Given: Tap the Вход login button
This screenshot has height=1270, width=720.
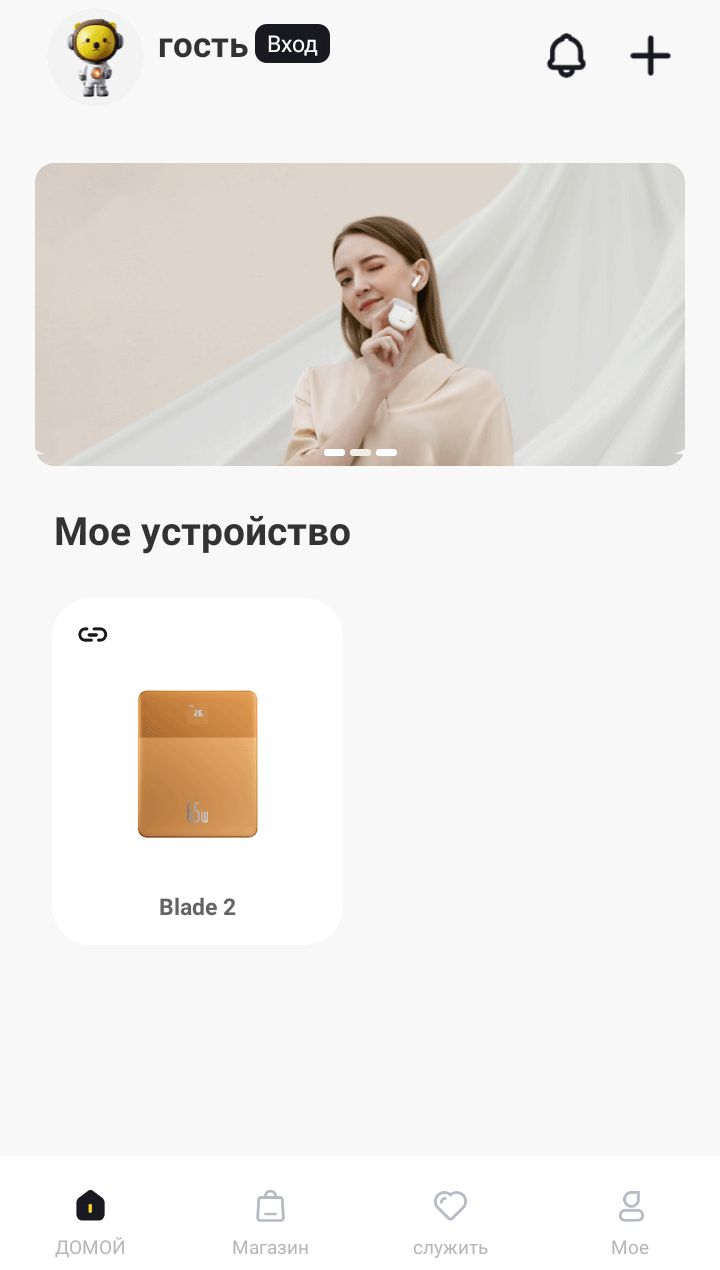Looking at the screenshot, I should [x=292, y=44].
